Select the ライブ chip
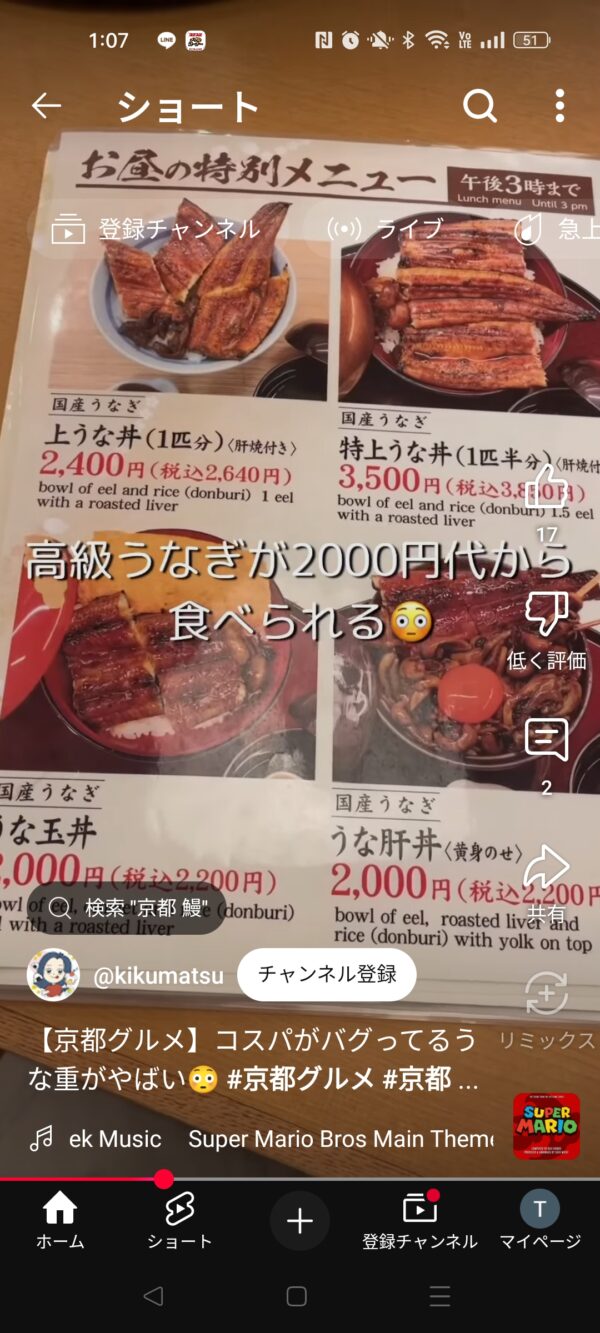600x1333 pixels. (x=385, y=229)
